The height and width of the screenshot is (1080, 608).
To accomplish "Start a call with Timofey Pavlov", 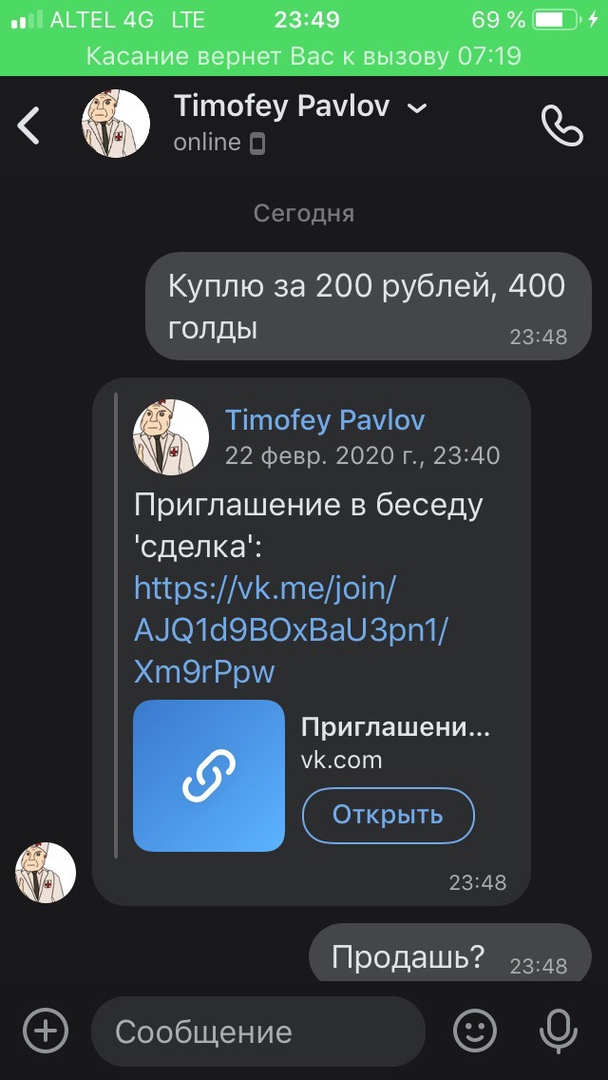I will (x=561, y=126).
